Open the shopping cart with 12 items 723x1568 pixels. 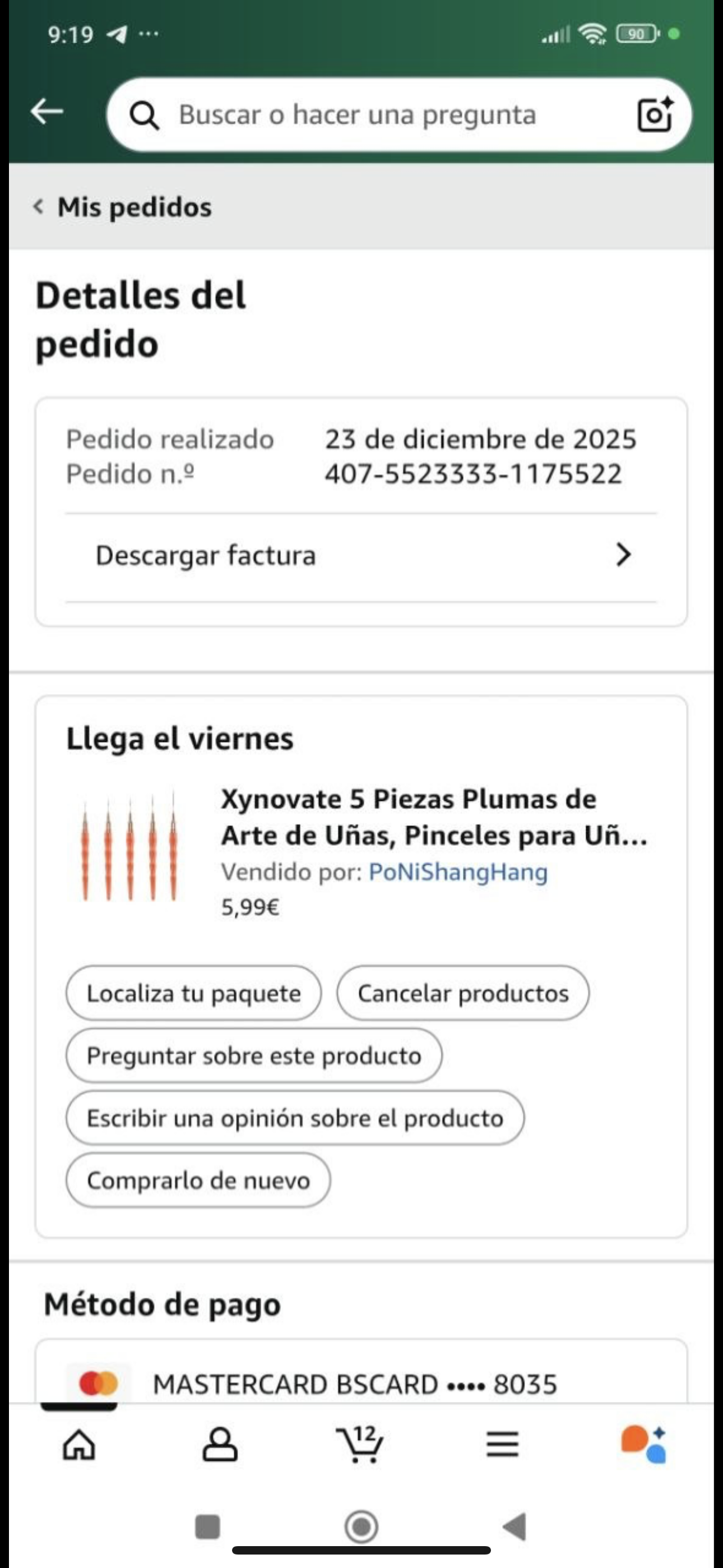[x=360, y=1444]
